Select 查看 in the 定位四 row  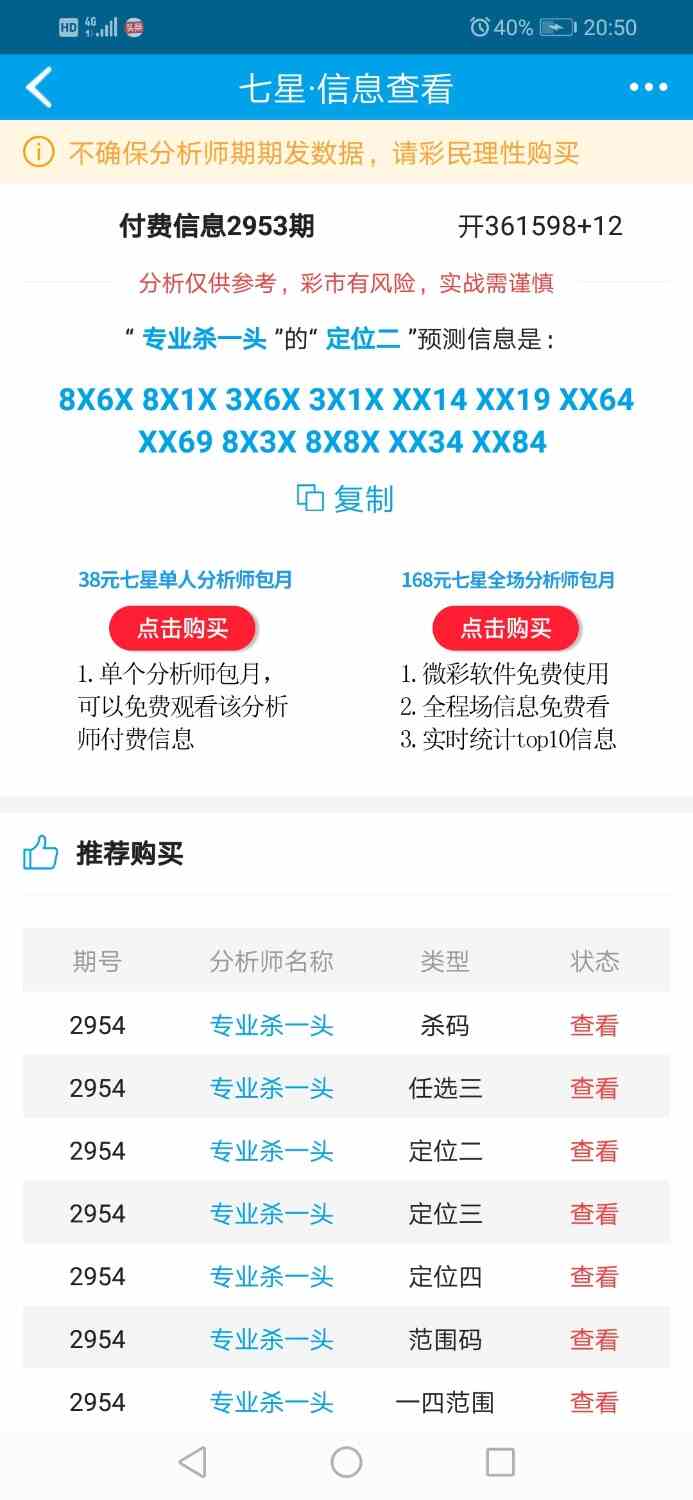594,1277
